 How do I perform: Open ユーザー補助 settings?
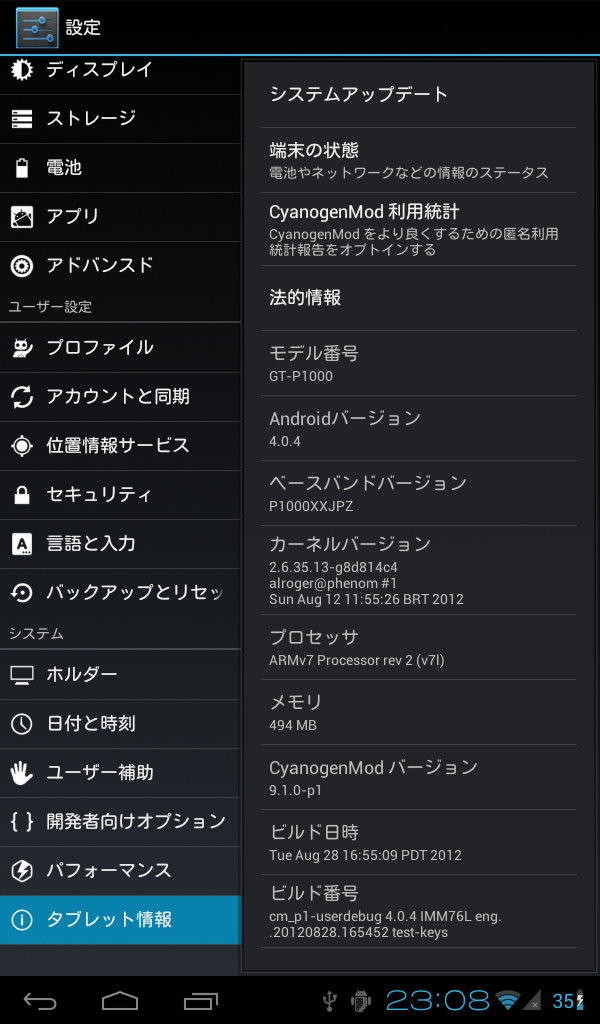click(x=120, y=773)
